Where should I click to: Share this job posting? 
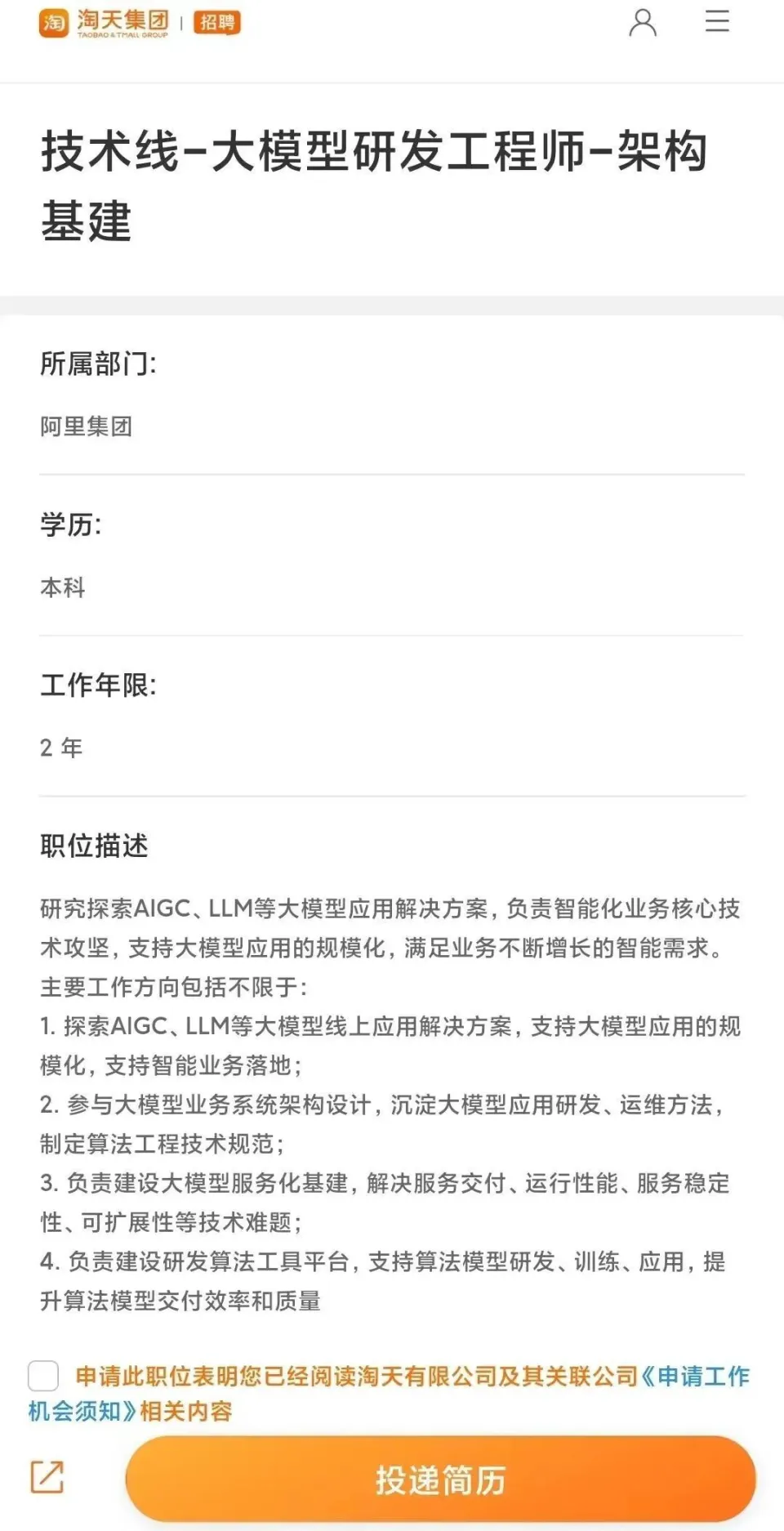[x=47, y=1477]
